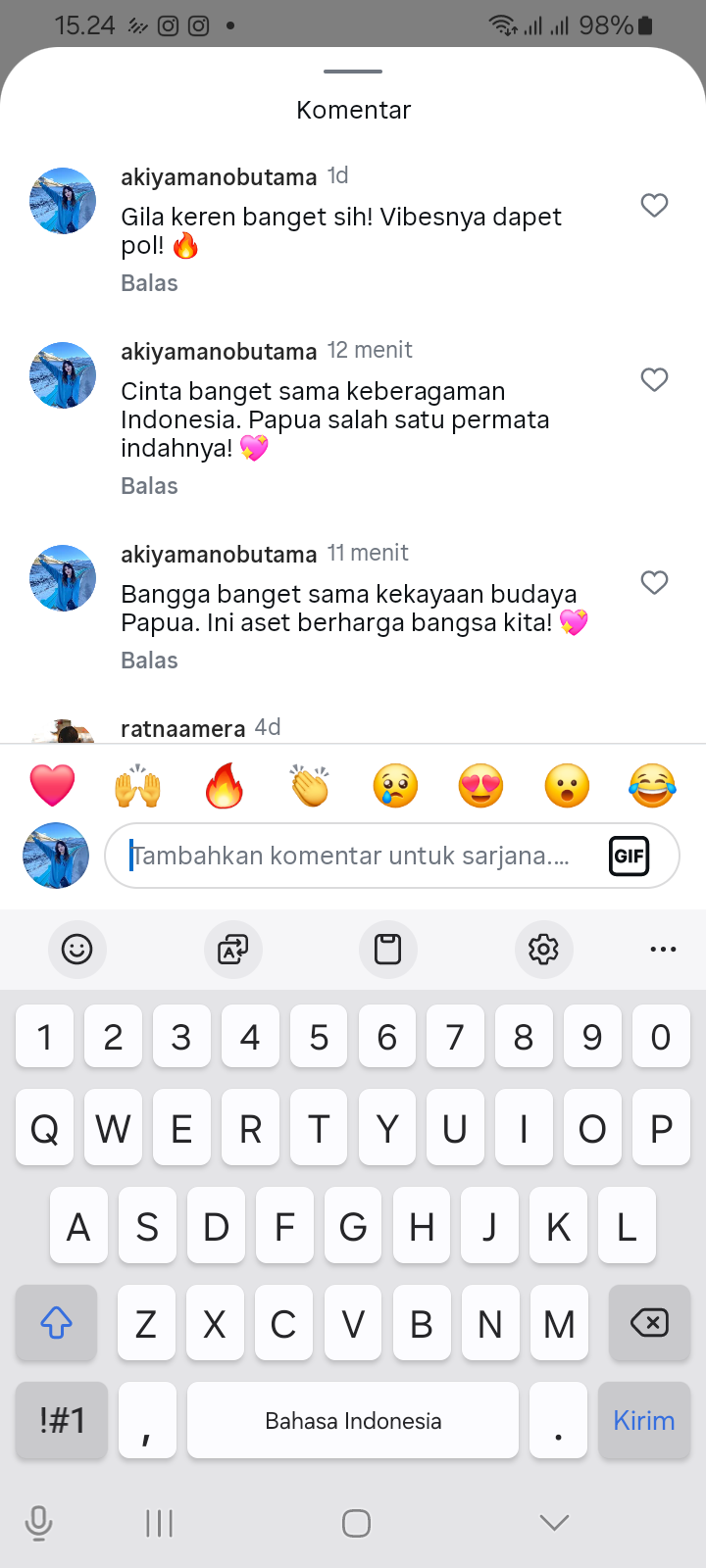The width and height of the screenshot is (706, 1568).
Task: Insert the raised hands quick emoji
Action: [138, 786]
